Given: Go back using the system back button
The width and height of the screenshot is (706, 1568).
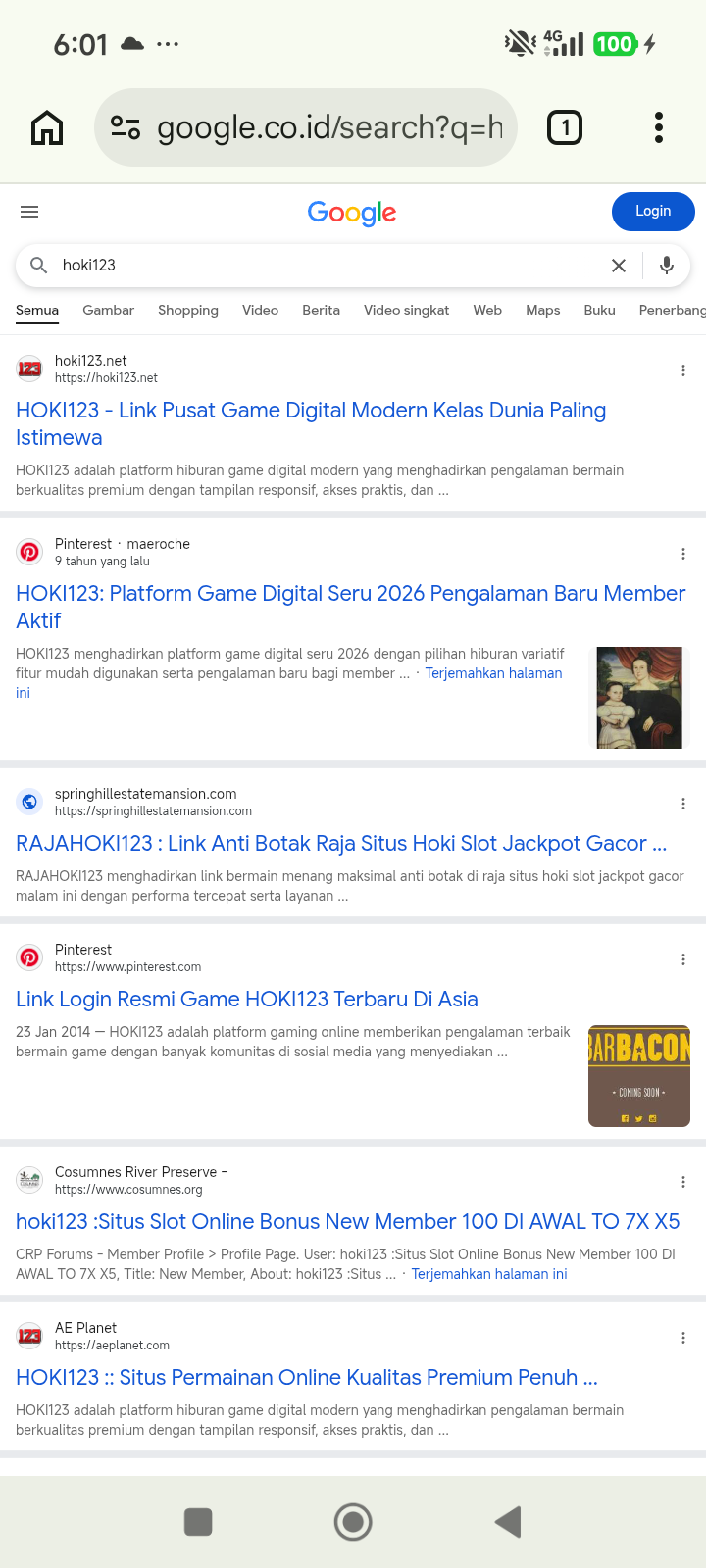Looking at the screenshot, I should (508, 1522).
